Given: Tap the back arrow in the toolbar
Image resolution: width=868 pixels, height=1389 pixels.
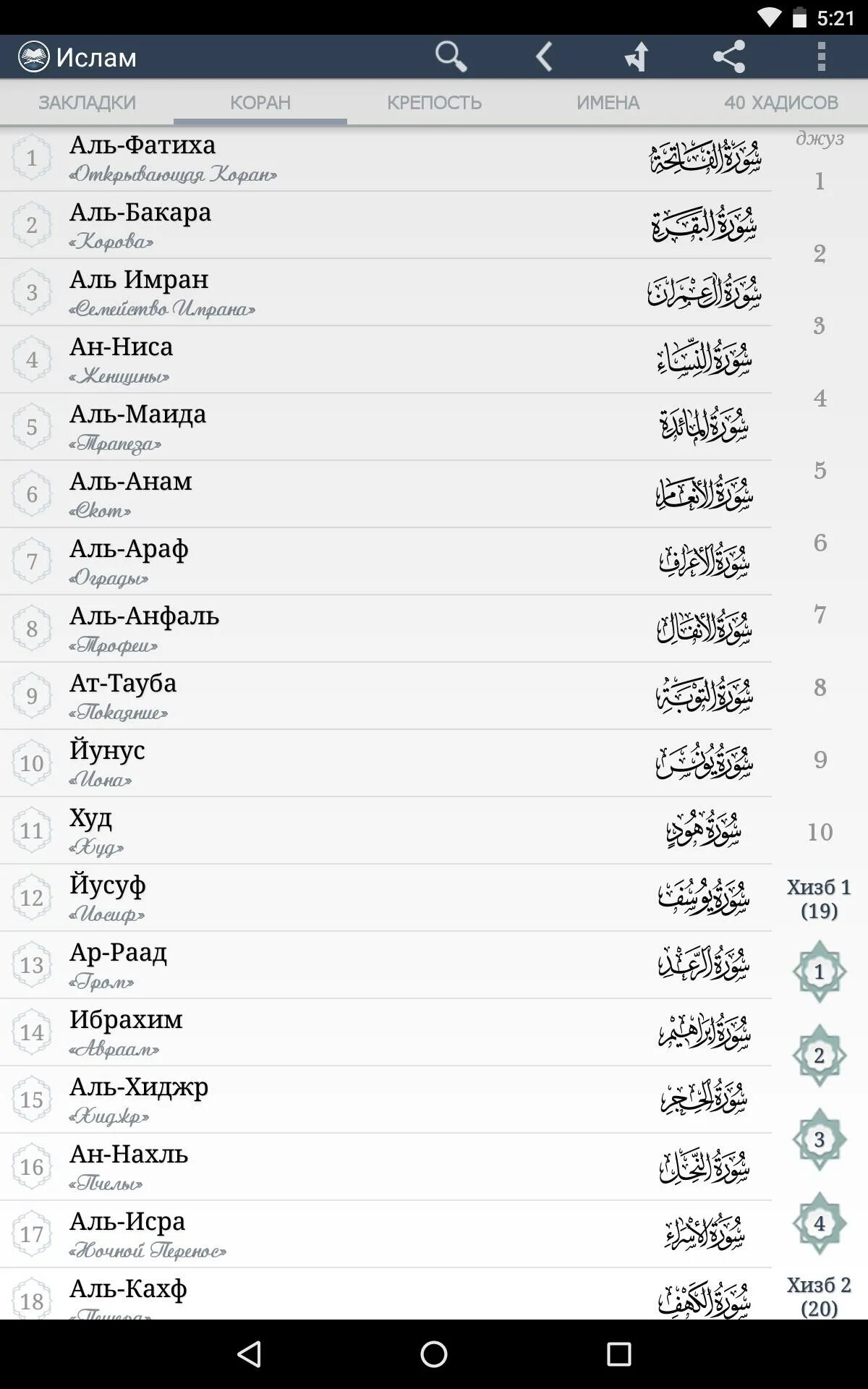Looking at the screenshot, I should click(x=544, y=56).
